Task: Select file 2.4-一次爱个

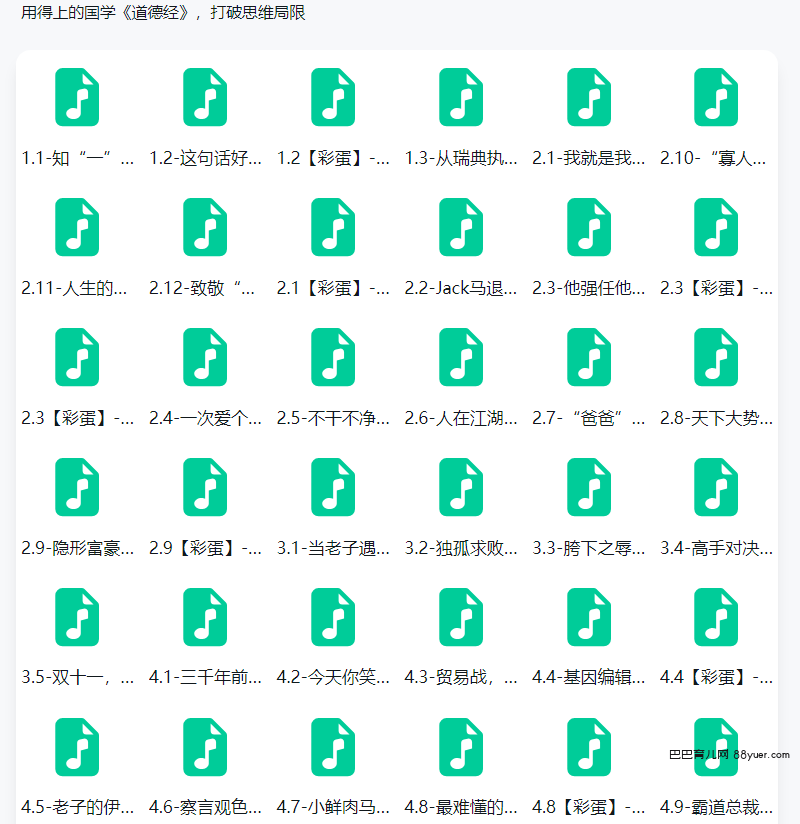Action: click(x=205, y=357)
